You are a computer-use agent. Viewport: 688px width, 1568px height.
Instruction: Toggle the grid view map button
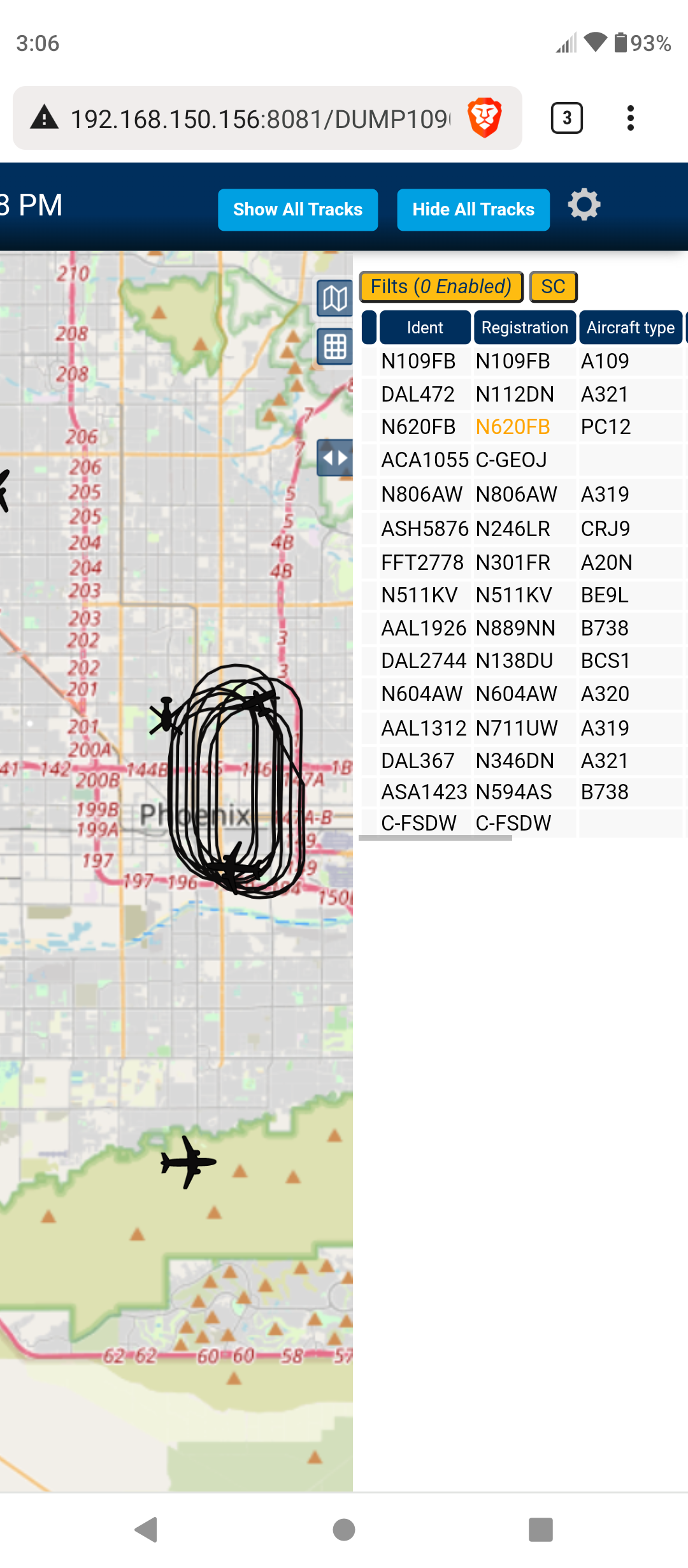click(335, 347)
